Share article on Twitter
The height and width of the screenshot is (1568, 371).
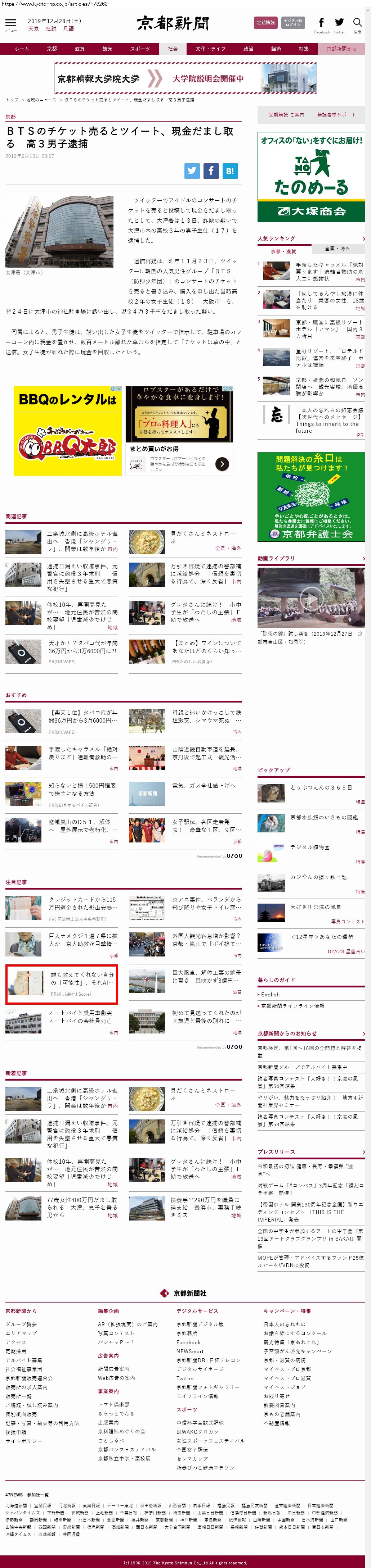point(192,171)
